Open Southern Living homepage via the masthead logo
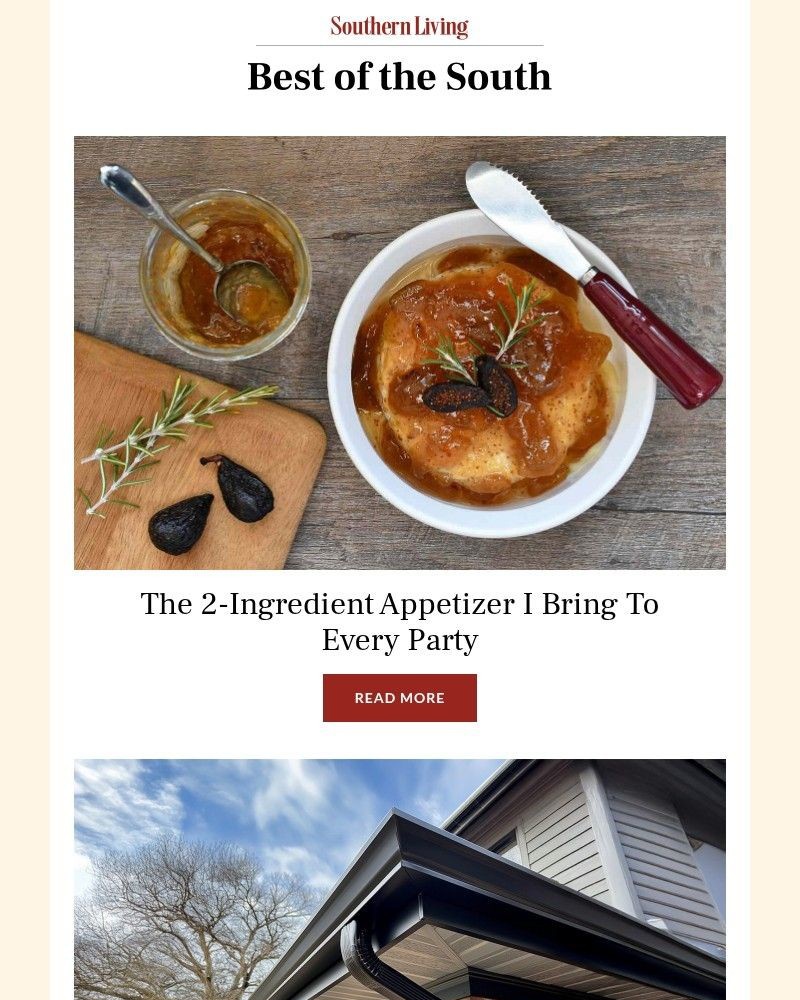The width and height of the screenshot is (800, 1000). click(x=399, y=26)
